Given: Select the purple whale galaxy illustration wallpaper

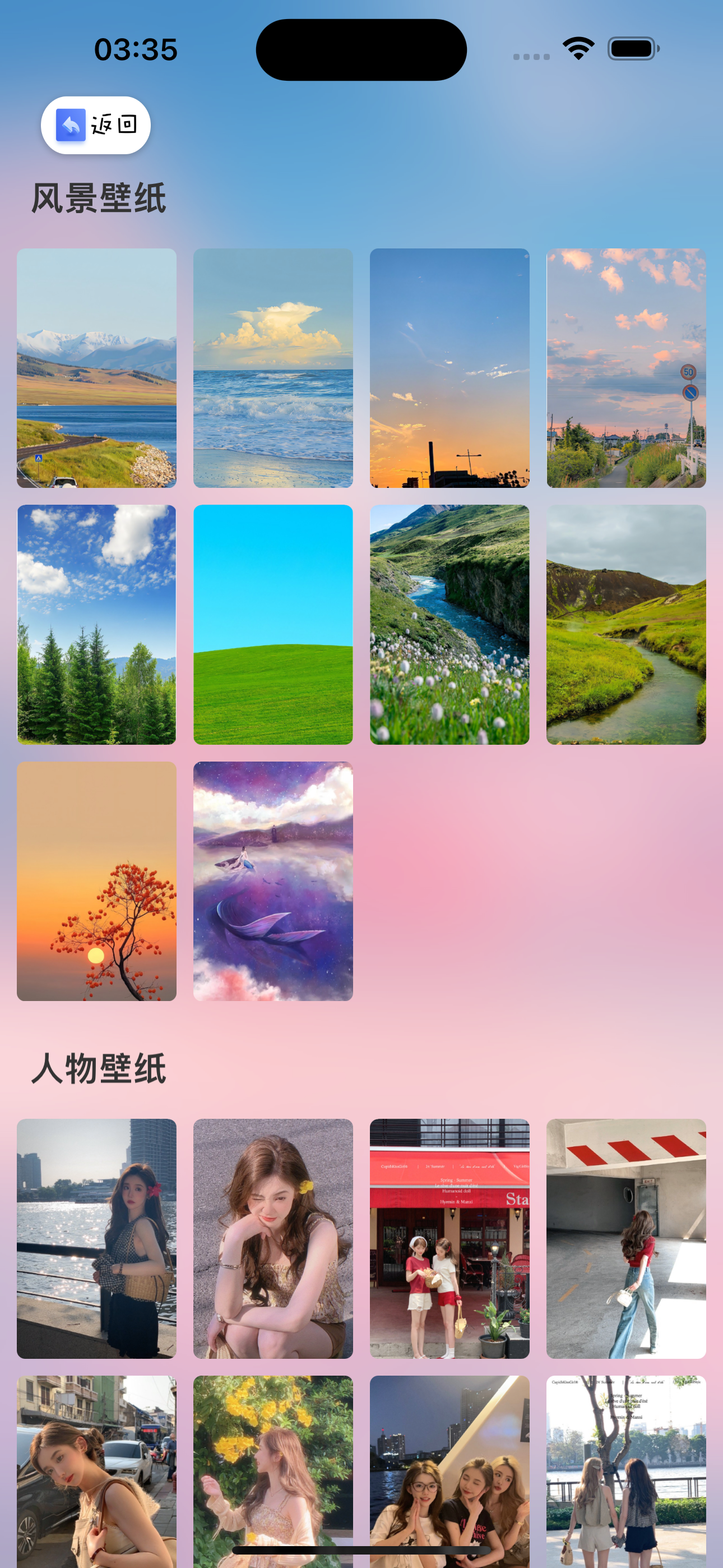Looking at the screenshot, I should tap(272, 881).
